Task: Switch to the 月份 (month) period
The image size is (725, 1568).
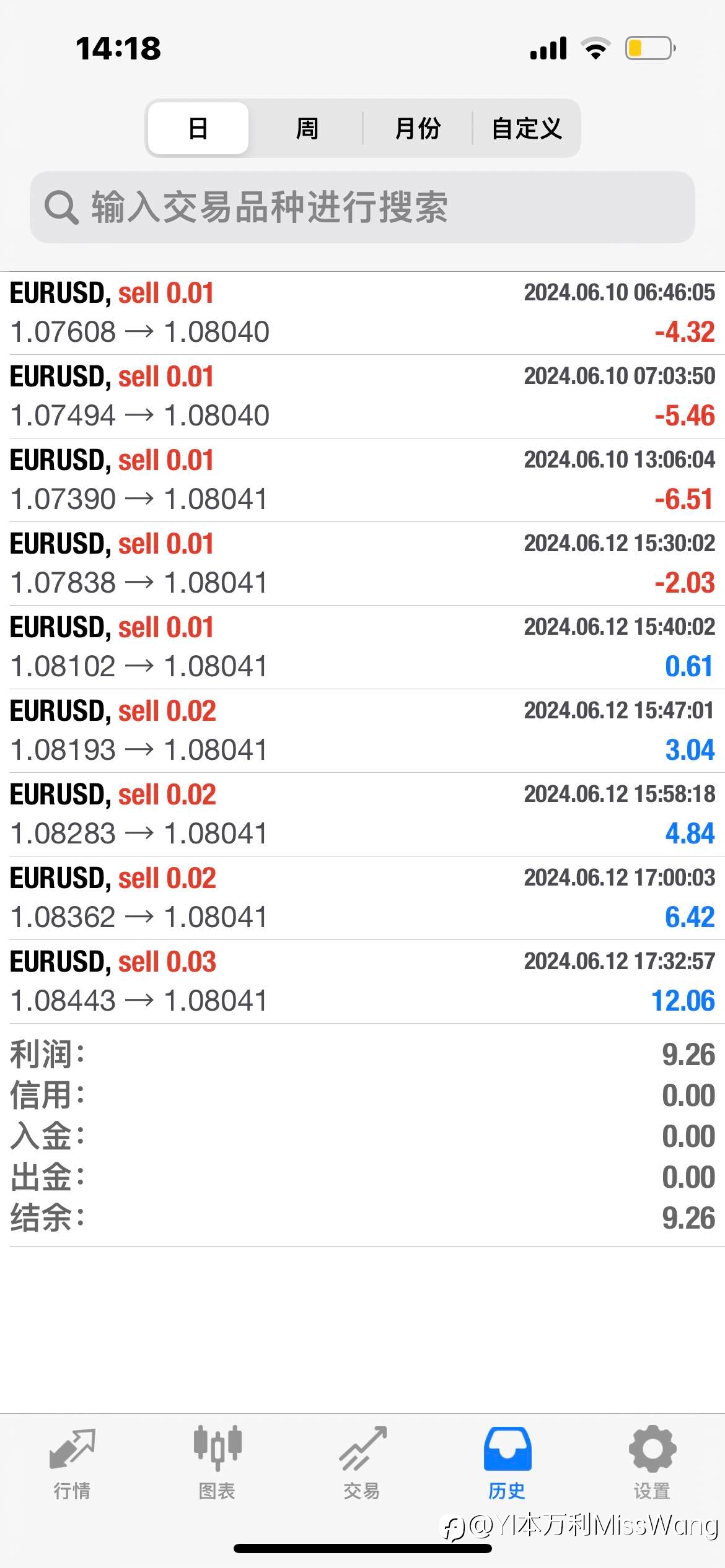Action: click(417, 128)
